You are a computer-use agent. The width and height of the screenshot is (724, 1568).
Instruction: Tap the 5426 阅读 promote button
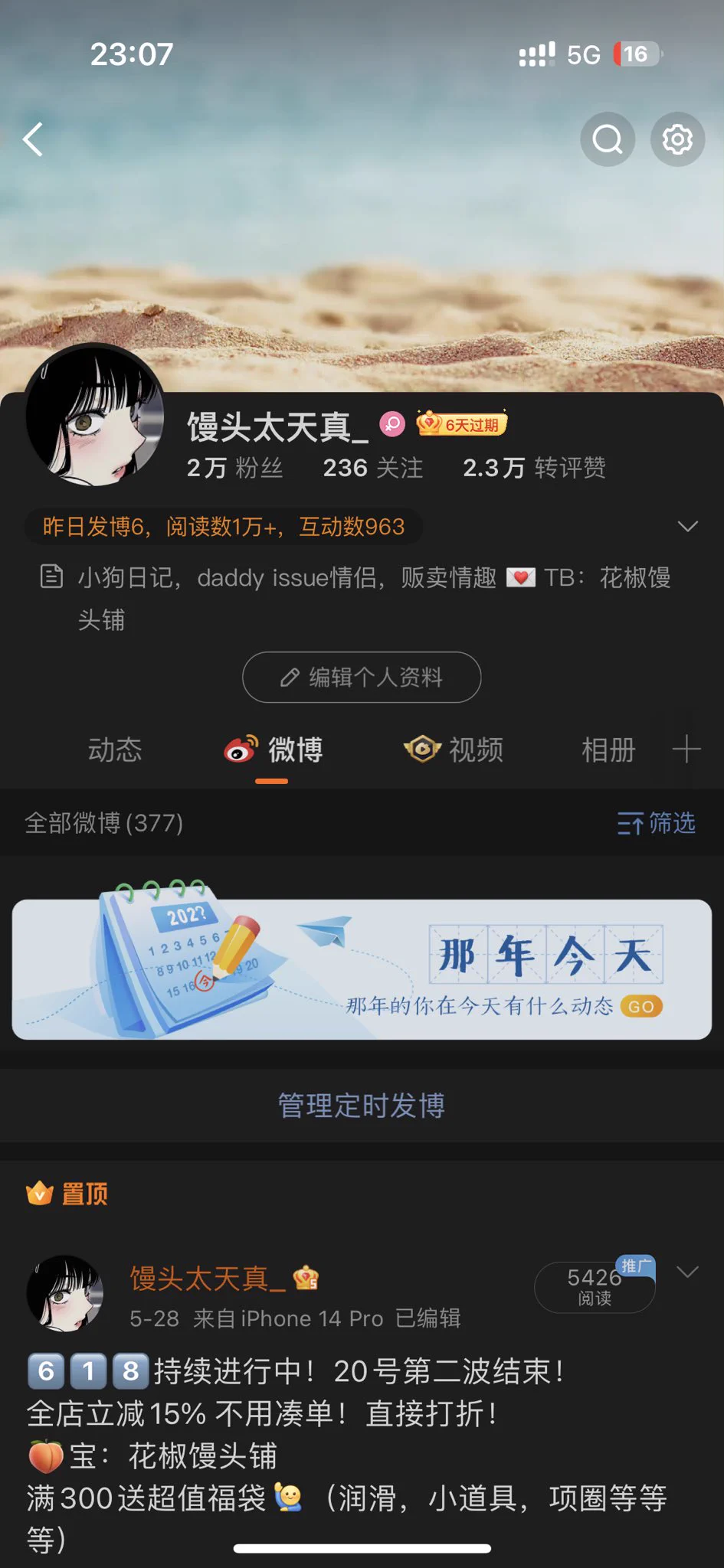click(x=595, y=1287)
